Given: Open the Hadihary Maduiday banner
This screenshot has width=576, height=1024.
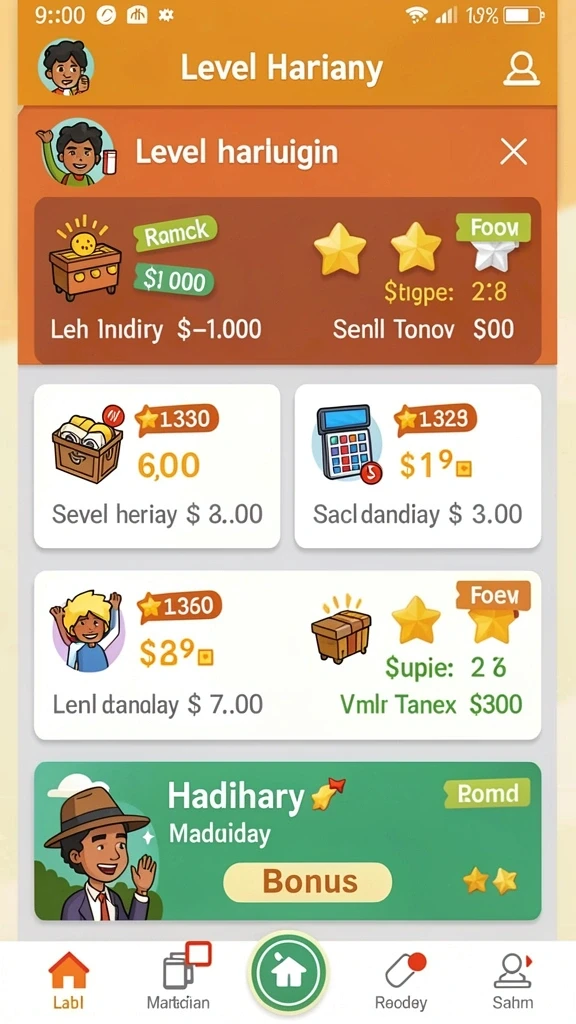Looking at the screenshot, I should (x=287, y=841).
